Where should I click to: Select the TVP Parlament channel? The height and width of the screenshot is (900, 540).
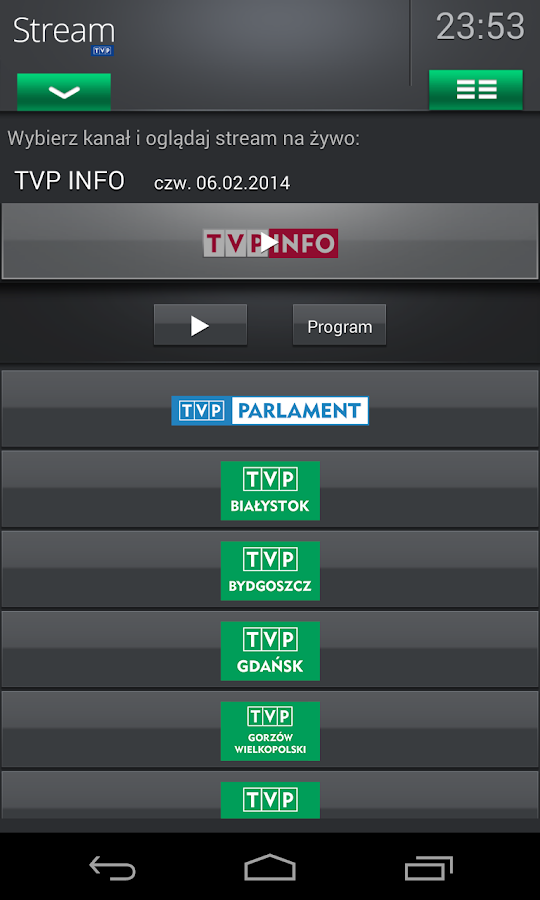270,409
